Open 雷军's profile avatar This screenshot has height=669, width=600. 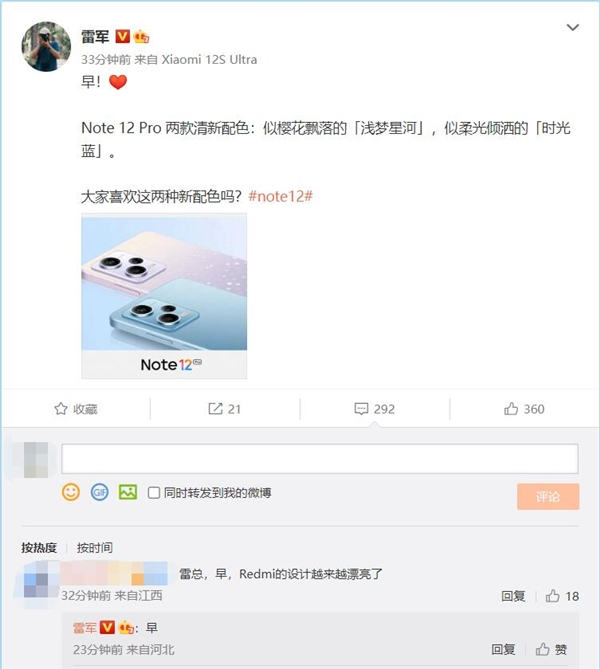(46, 46)
